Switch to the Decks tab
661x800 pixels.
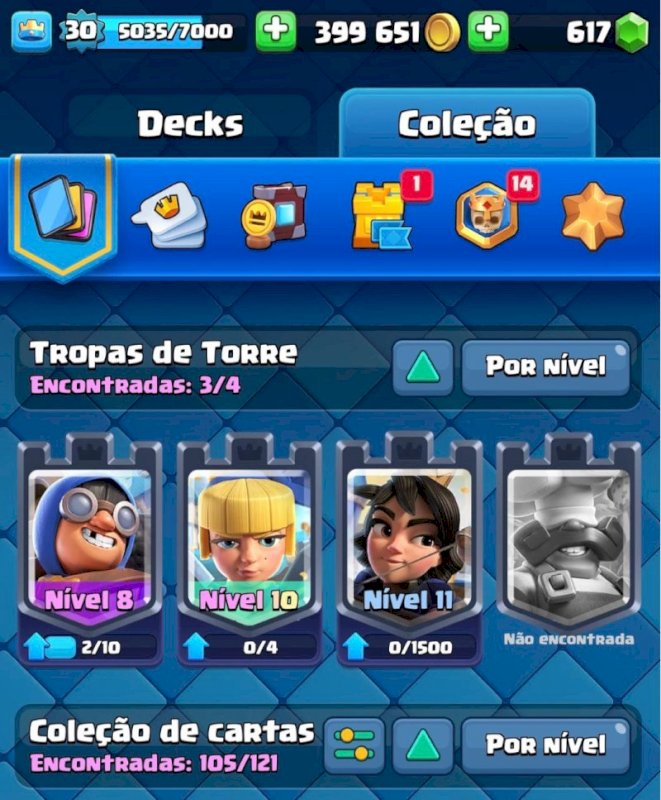pos(190,124)
